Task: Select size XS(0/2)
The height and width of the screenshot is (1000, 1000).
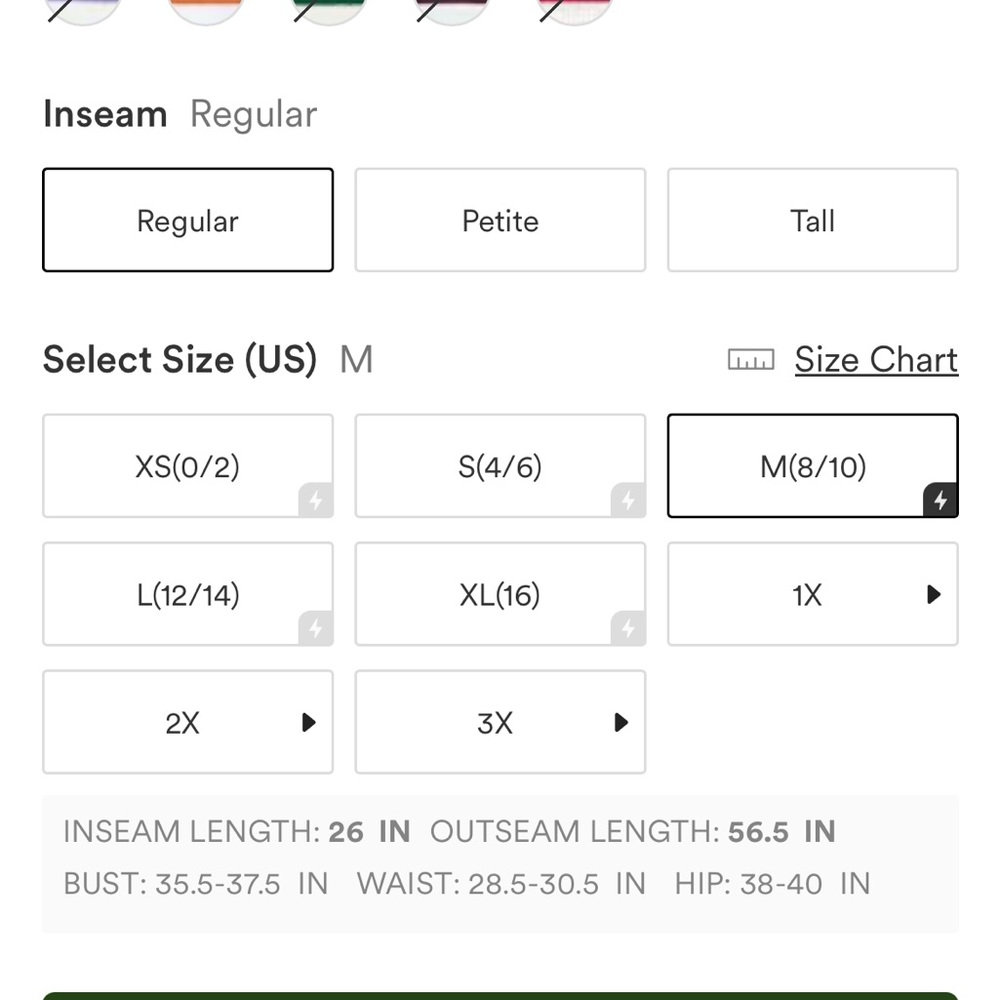Action: [x=187, y=466]
